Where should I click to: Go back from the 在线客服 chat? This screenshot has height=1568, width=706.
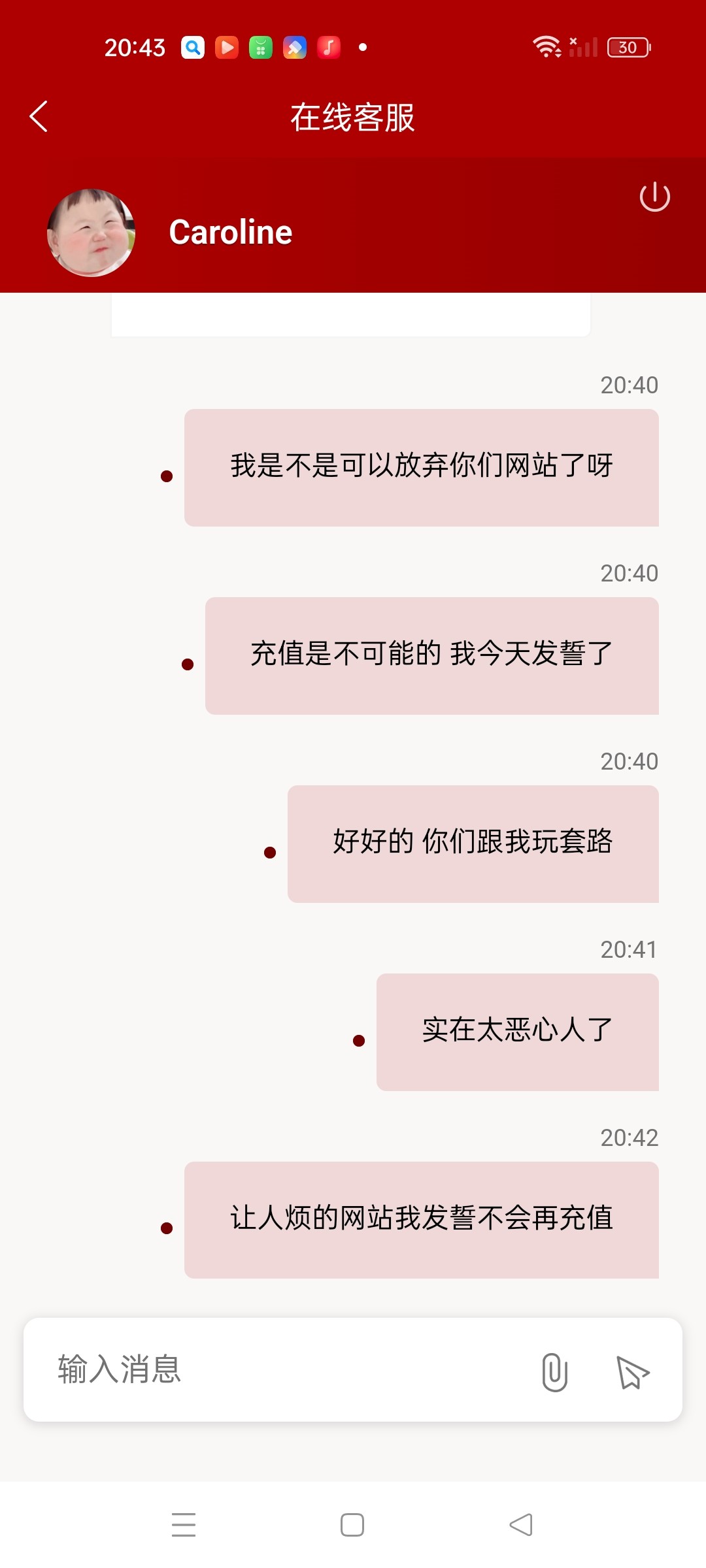(39, 117)
